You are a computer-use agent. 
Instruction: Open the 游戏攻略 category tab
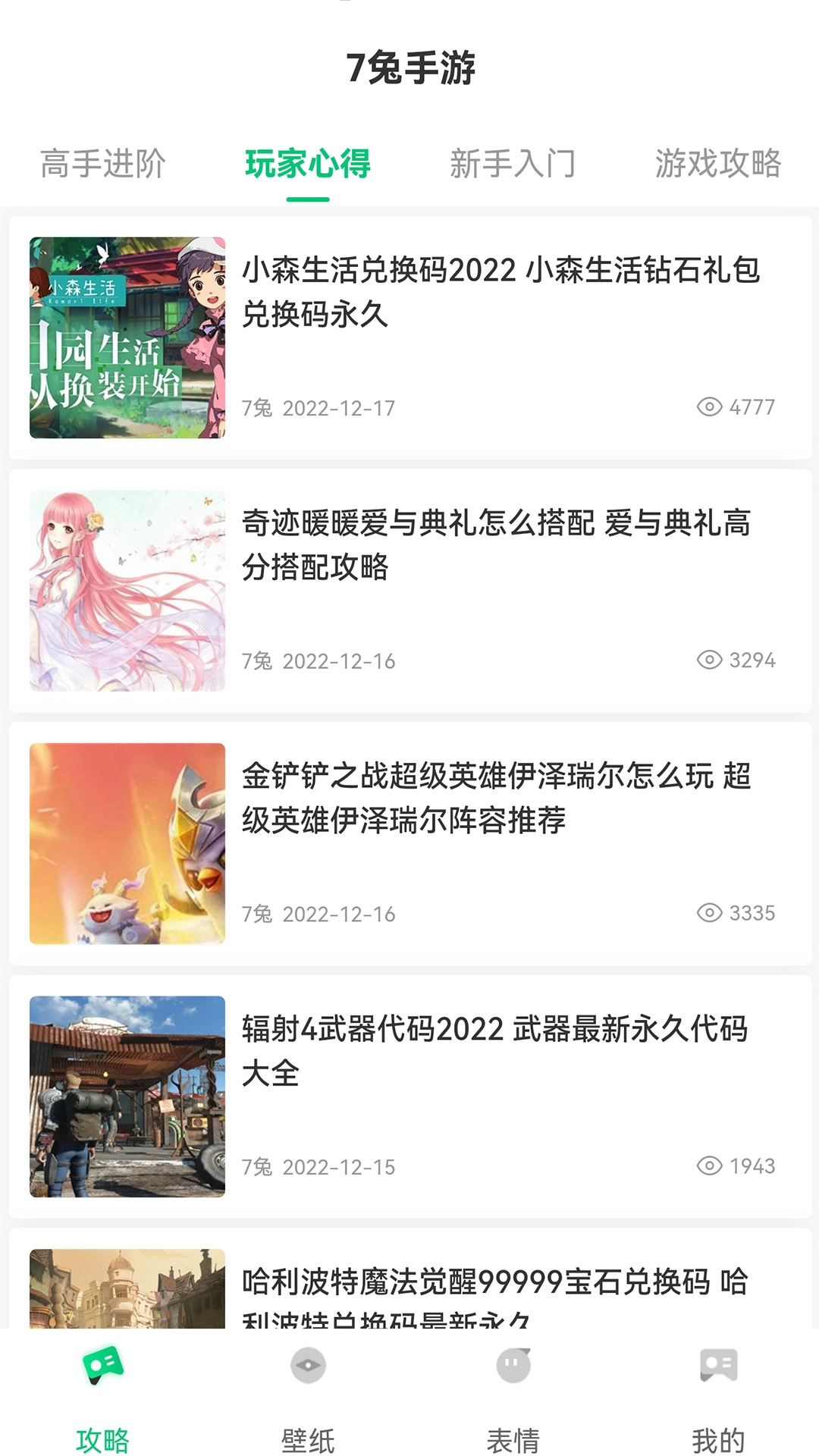click(x=715, y=161)
